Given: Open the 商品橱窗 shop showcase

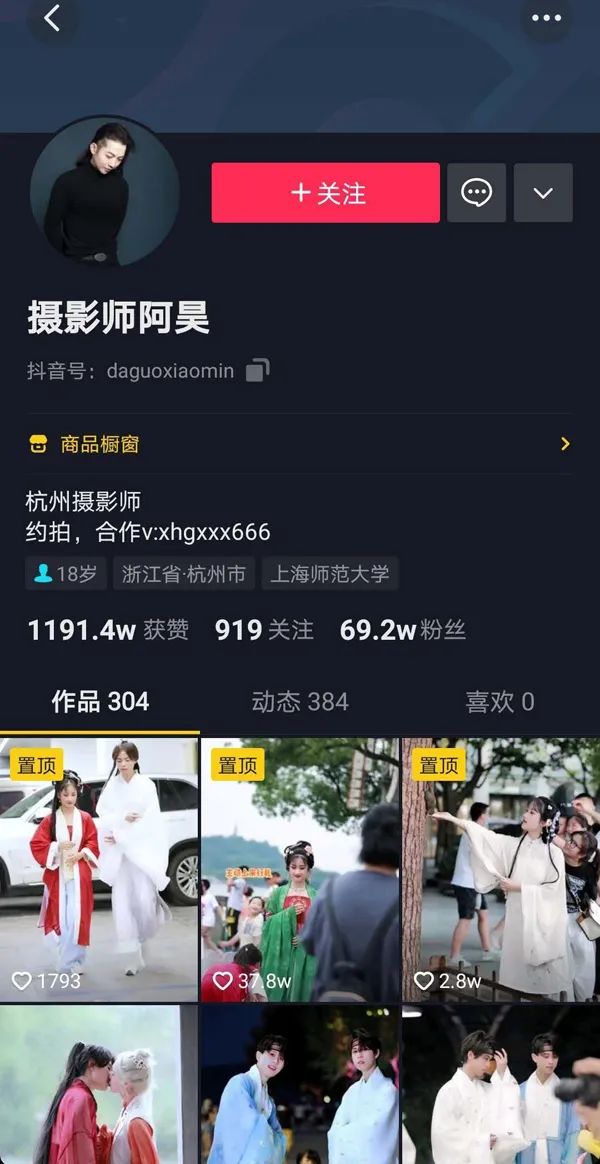Looking at the screenshot, I should coord(298,444).
